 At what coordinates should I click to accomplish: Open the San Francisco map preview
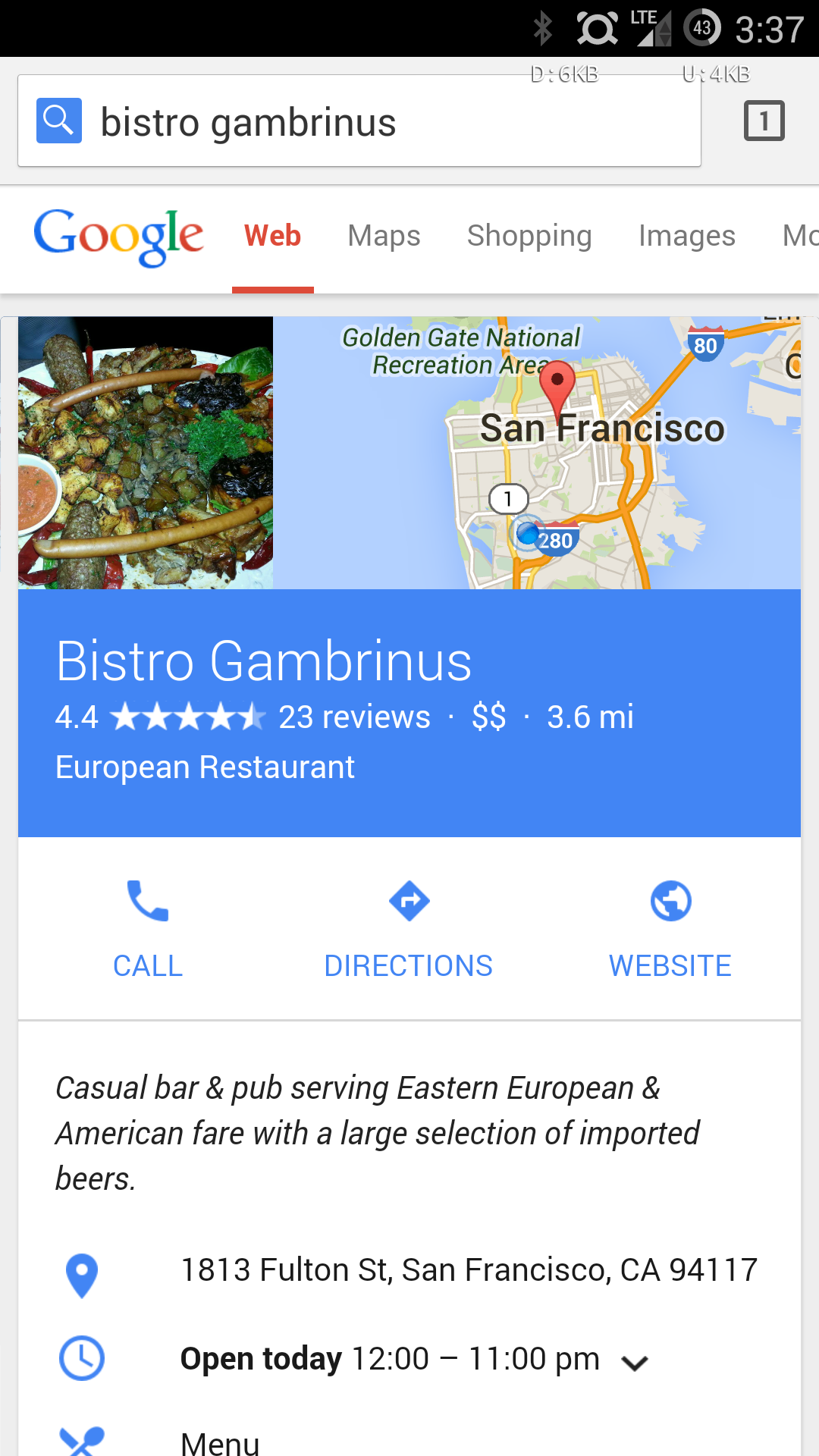pos(537,453)
